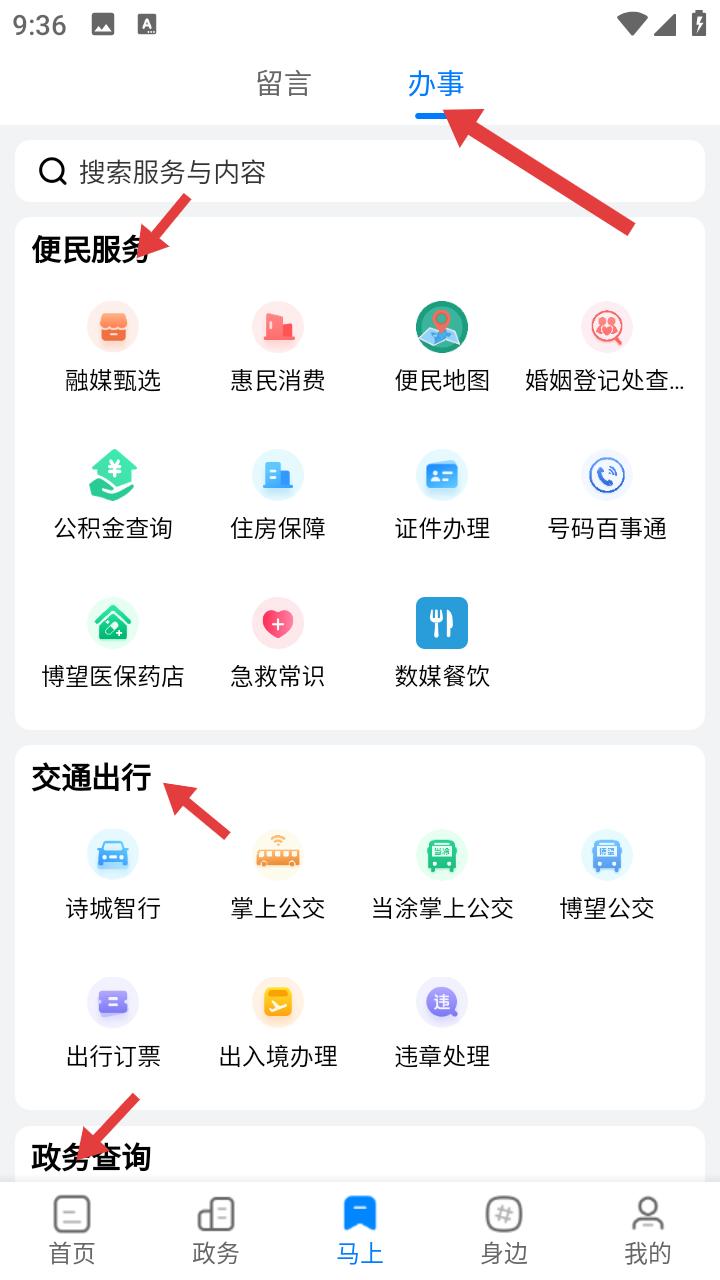Open 出行订票
The width and height of the screenshot is (720, 1280).
click(x=113, y=1023)
